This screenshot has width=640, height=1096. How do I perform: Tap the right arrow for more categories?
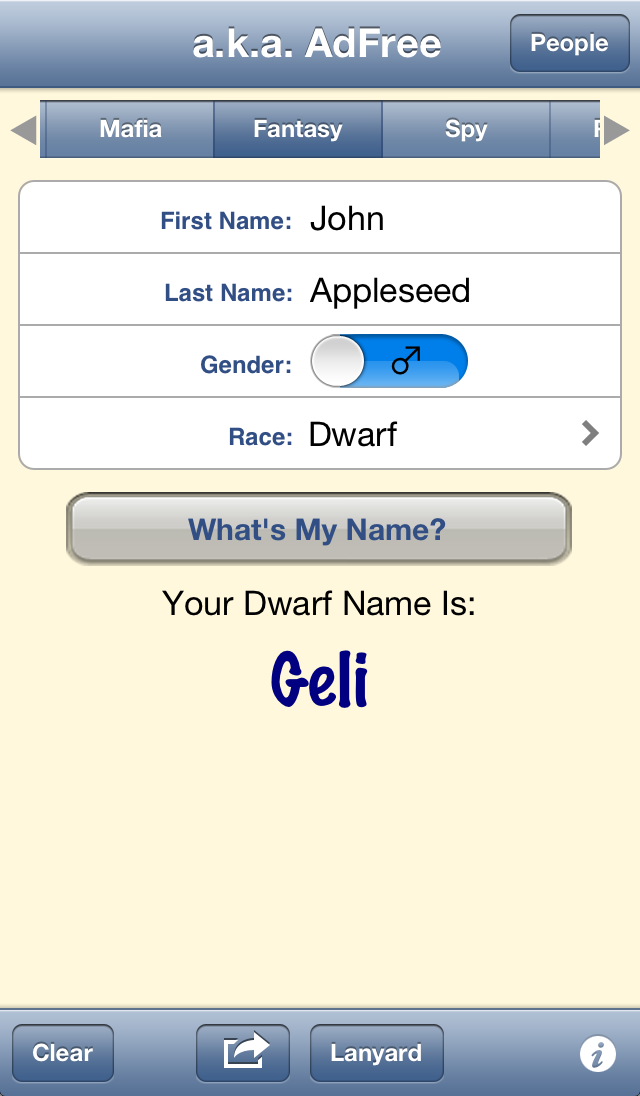point(616,130)
